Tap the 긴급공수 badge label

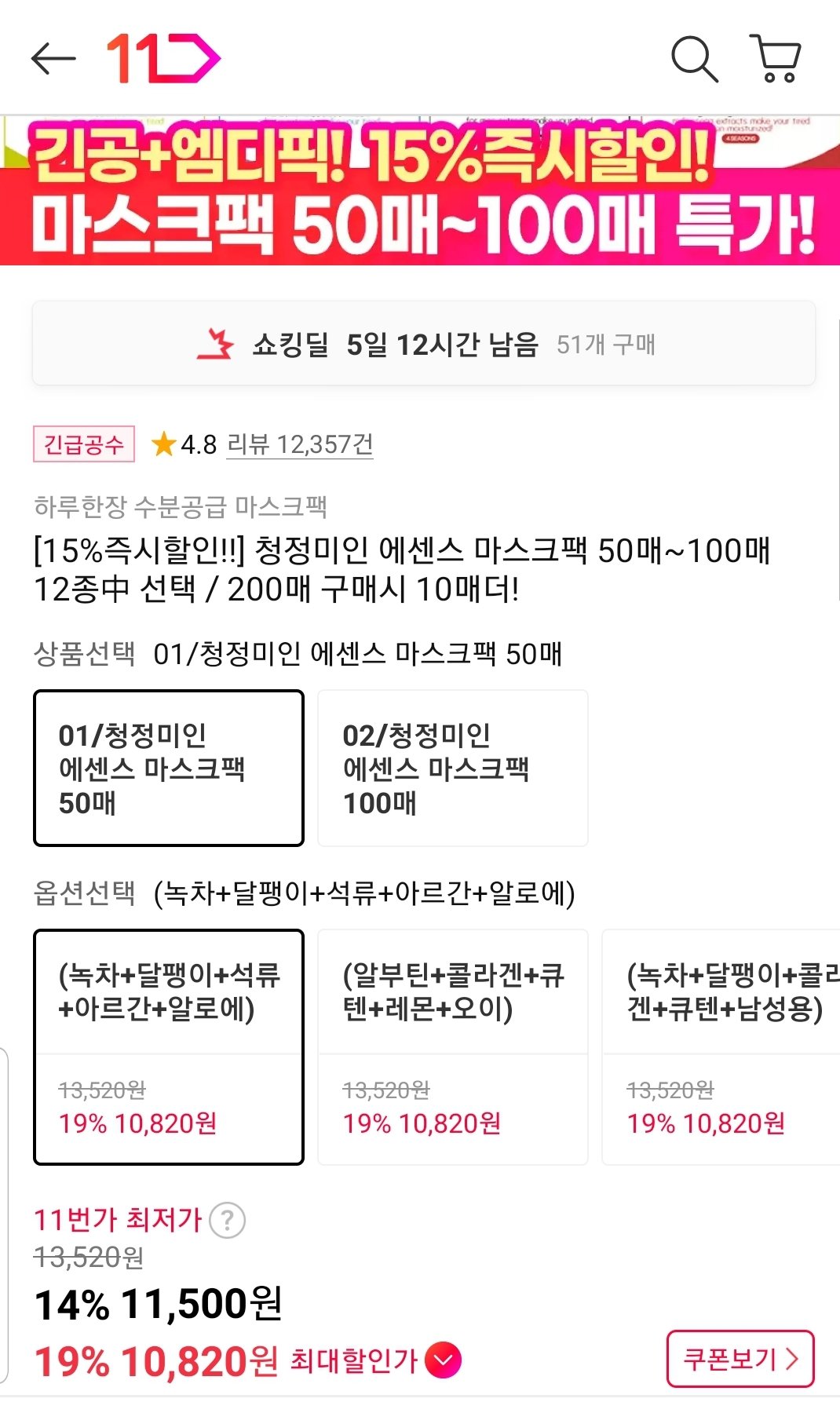(x=83, y=444)
